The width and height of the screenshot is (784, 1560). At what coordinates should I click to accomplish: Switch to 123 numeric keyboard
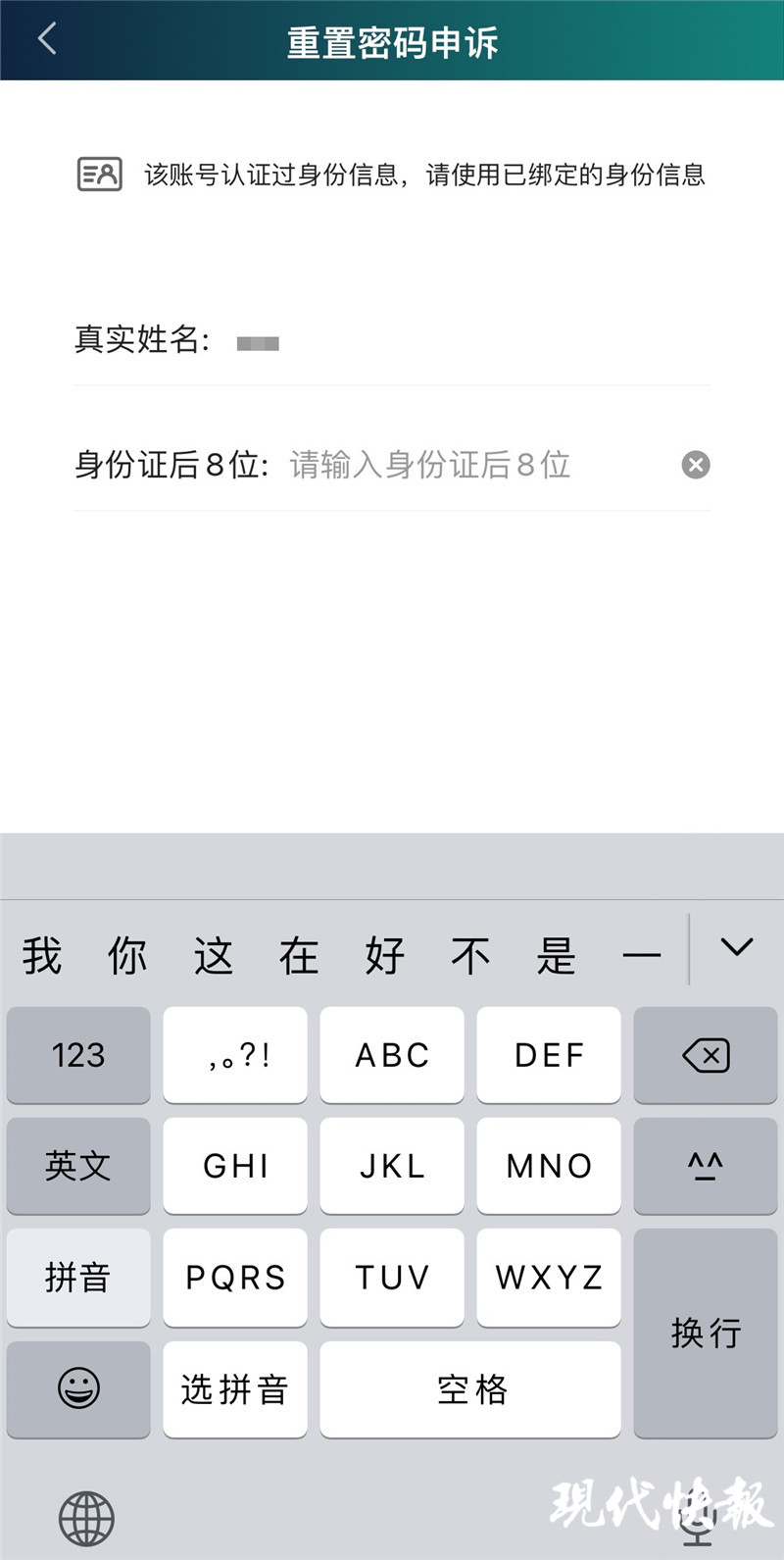(77, 1055)
